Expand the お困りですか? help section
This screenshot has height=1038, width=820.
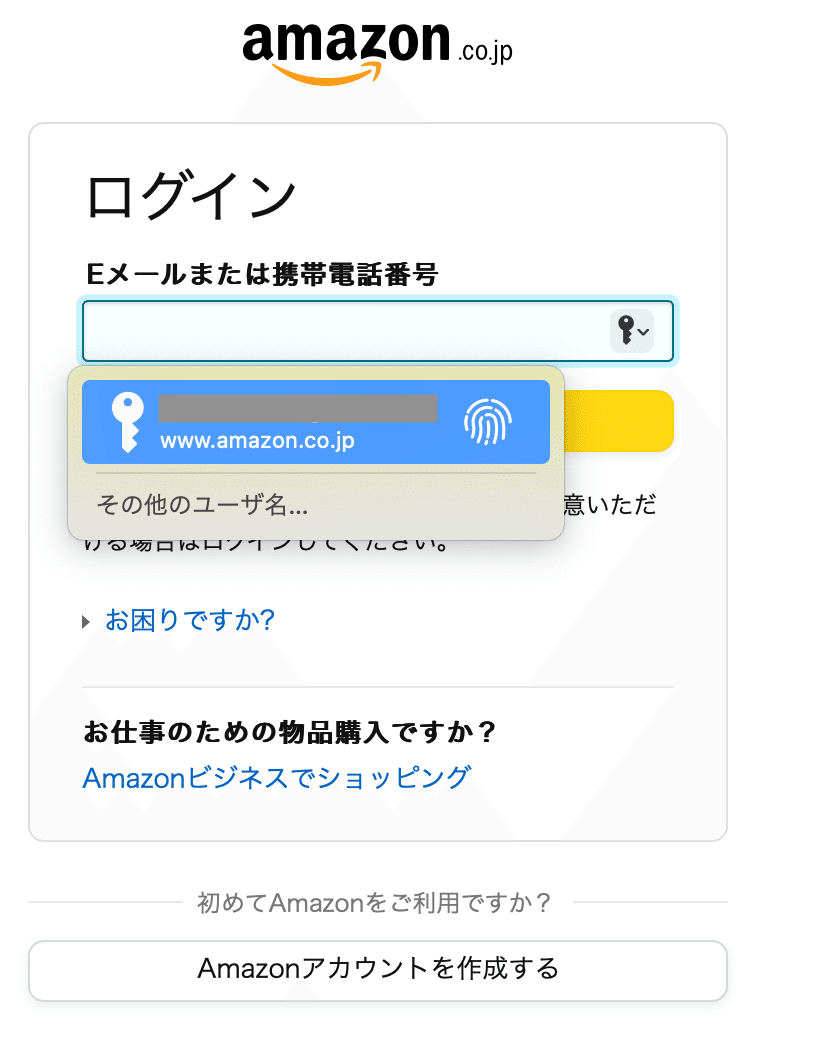tap(189, 620)
